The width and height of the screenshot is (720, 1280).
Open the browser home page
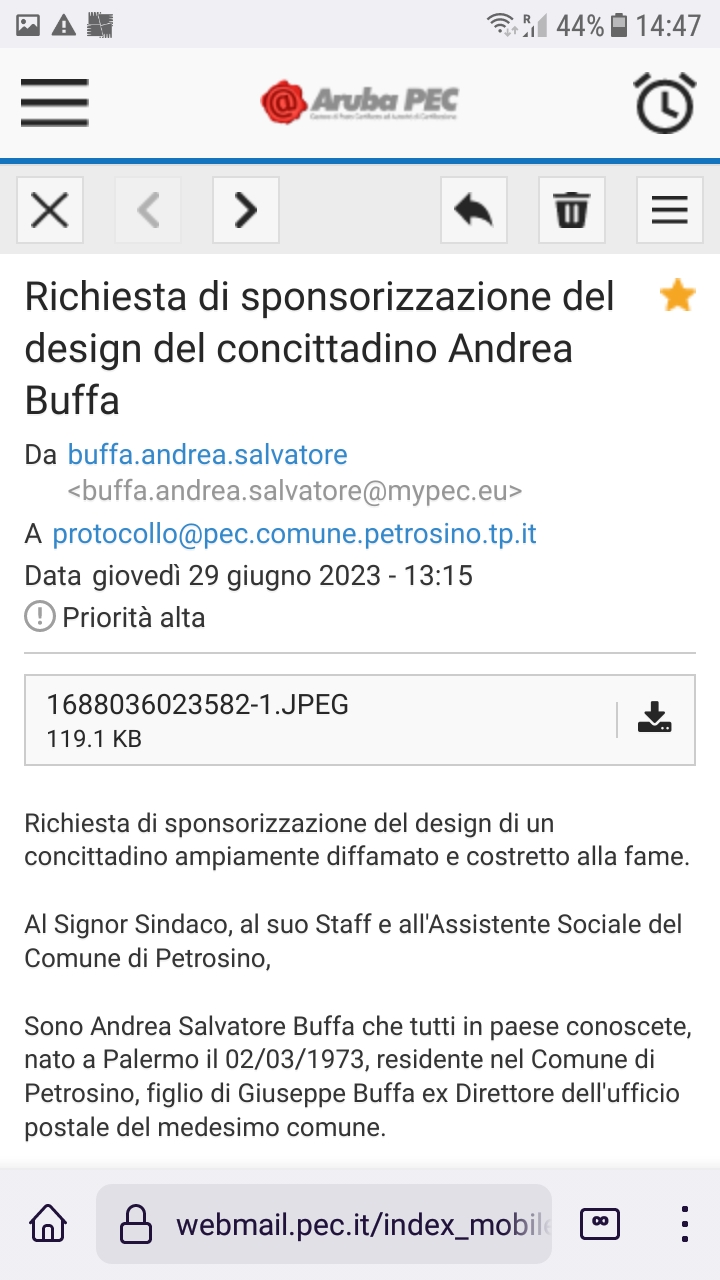coord(48,1223)
